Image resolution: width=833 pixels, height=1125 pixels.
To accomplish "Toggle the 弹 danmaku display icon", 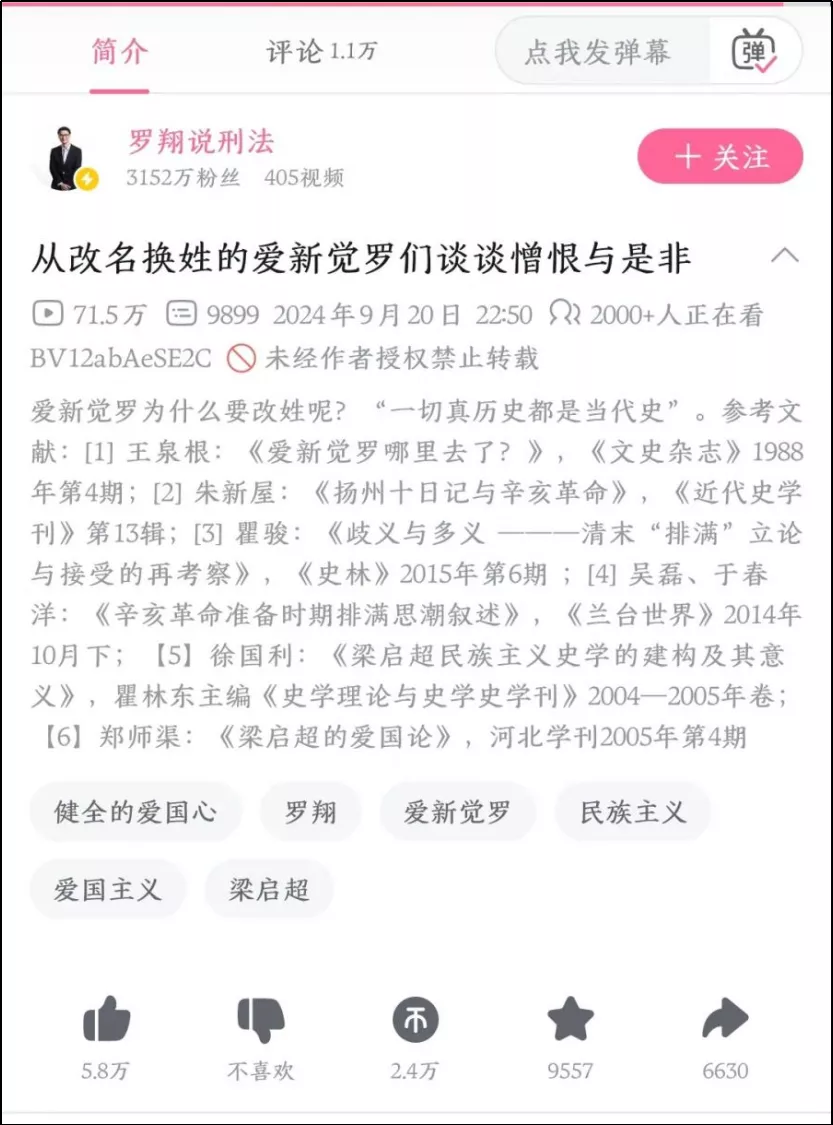I will tap(755, 52).
